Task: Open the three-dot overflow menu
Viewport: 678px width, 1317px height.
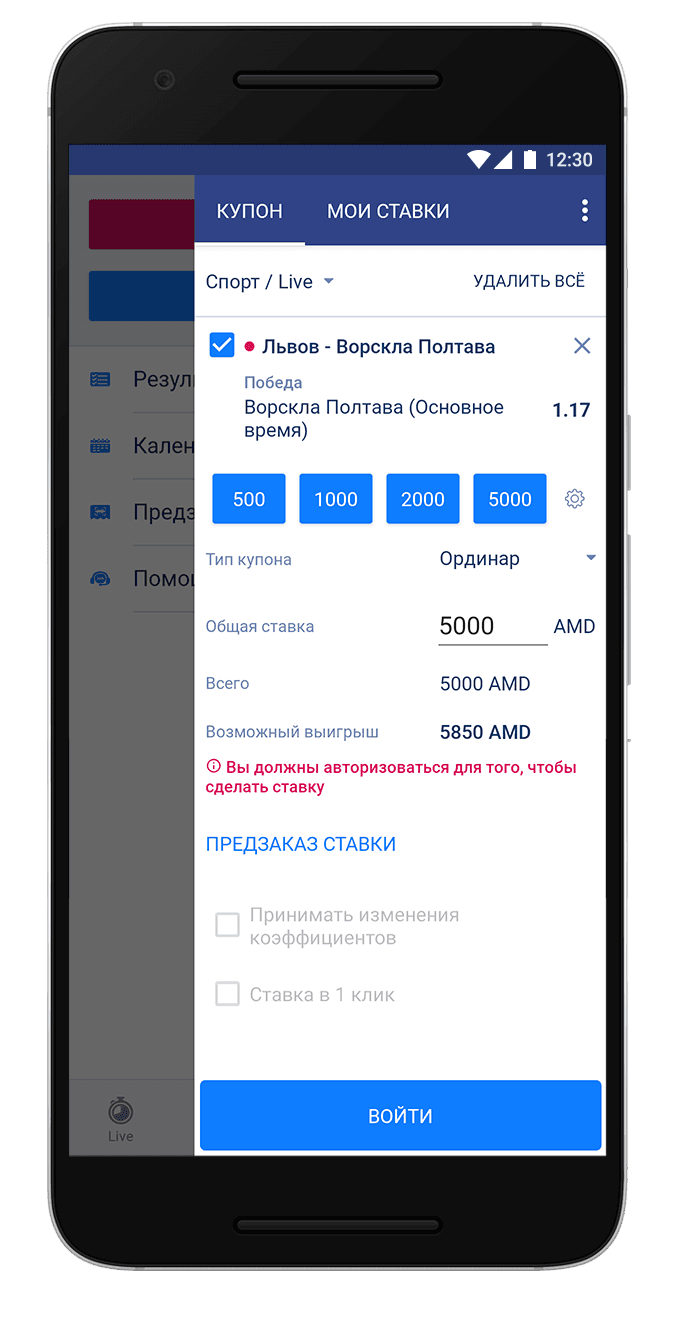Action: point(584,211)
